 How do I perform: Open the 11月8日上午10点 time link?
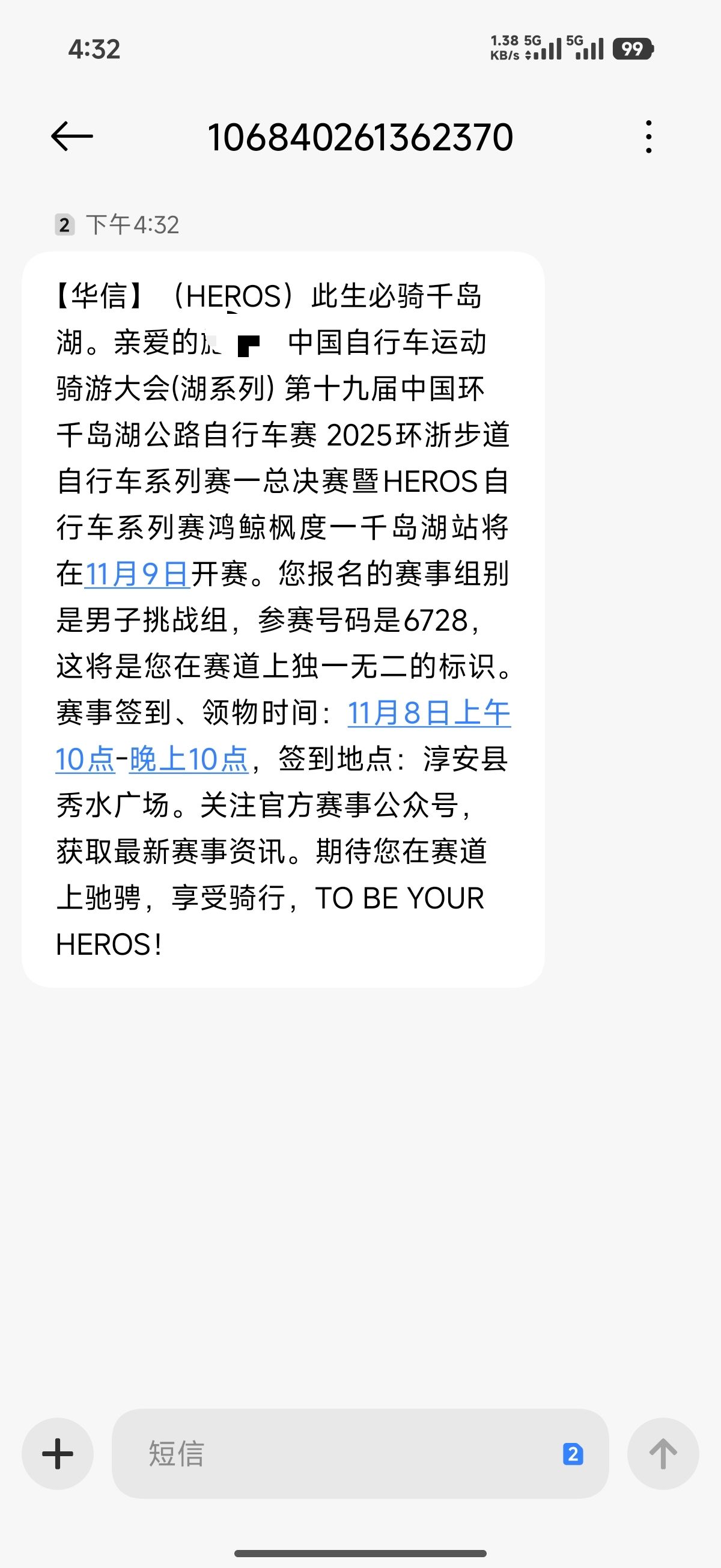(428, 713)
